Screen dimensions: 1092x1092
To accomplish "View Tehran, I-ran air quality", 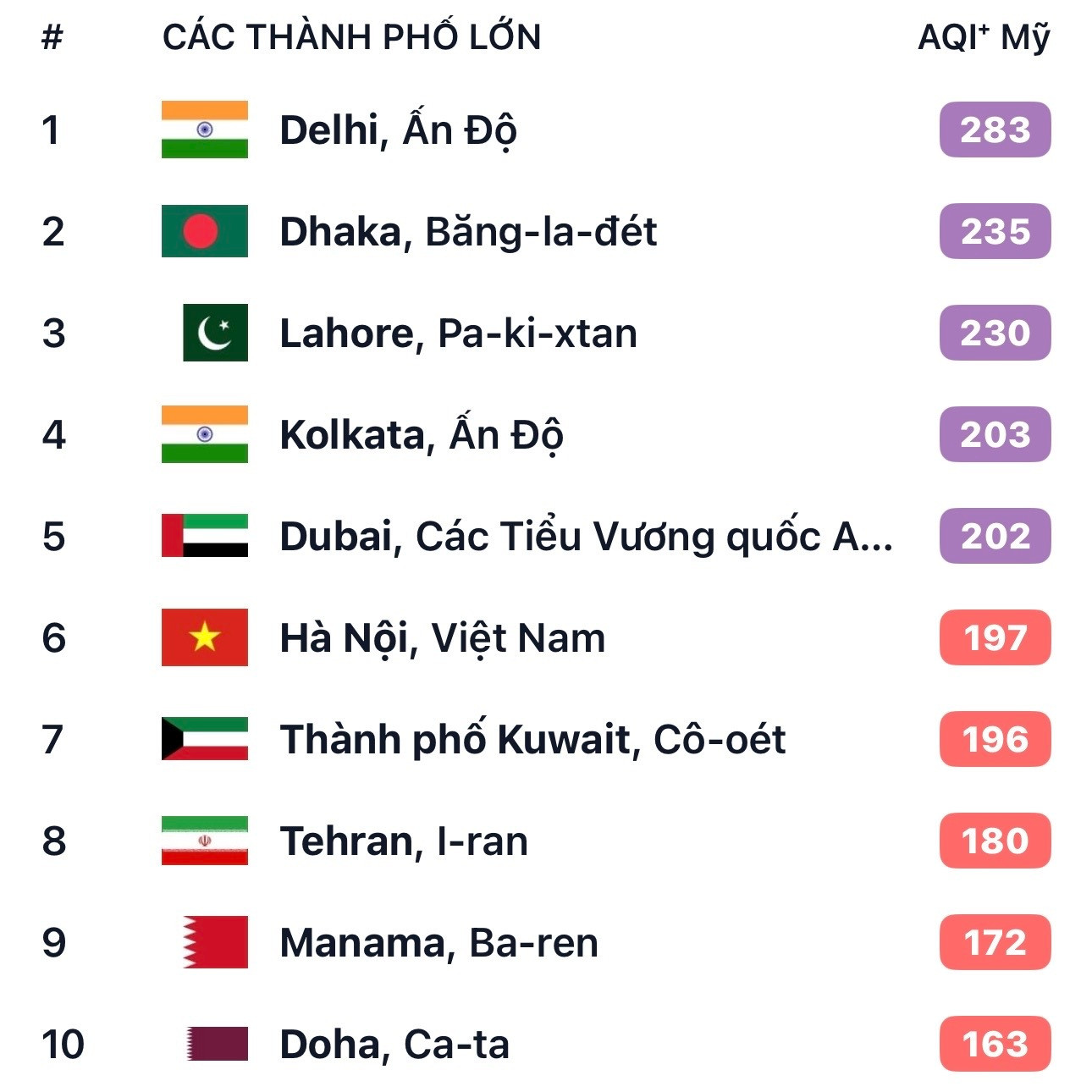I will pyautogui.click(x=403, y=841).
